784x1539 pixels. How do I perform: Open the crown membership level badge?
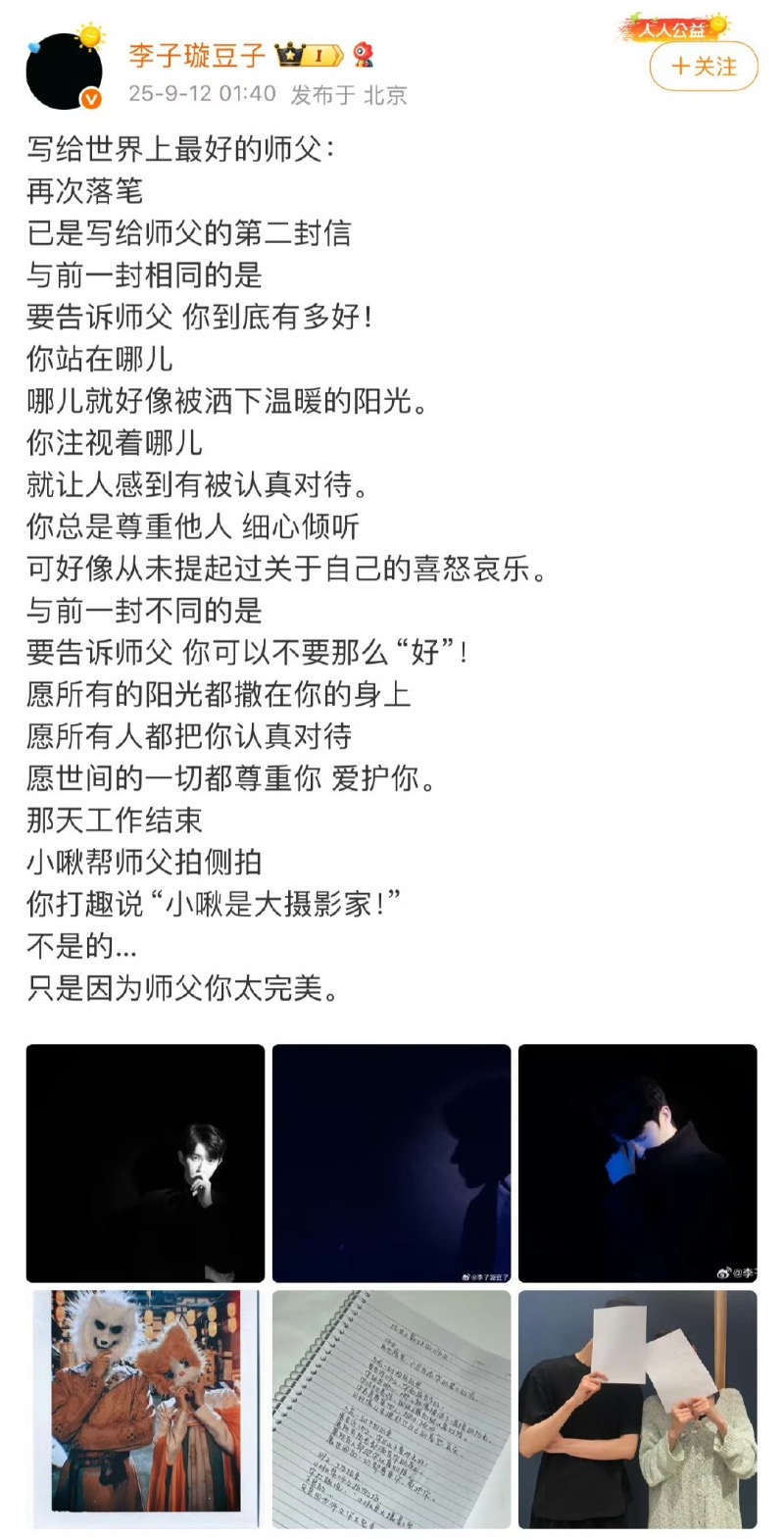coord(309,56)
